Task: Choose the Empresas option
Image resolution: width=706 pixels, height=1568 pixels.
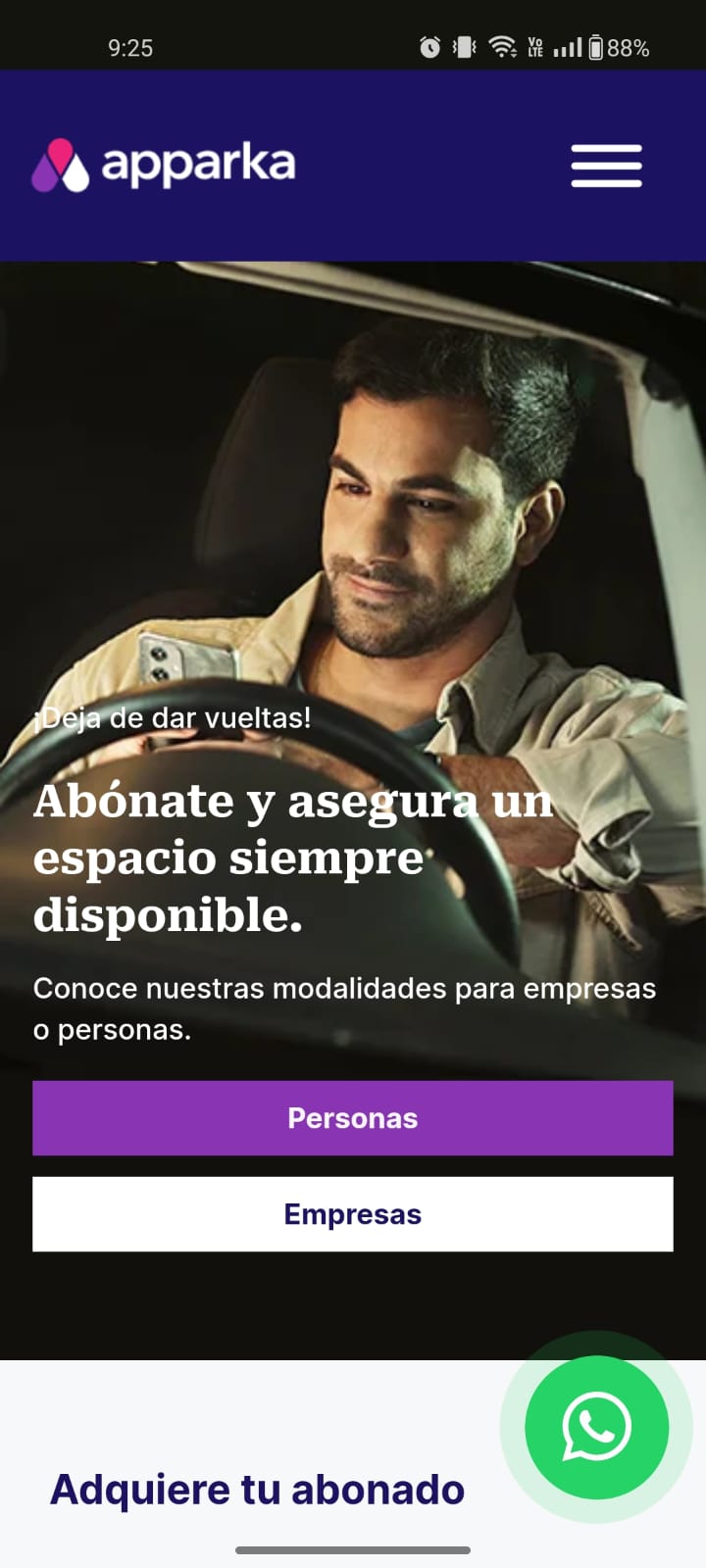Action: coord(353,1214)
